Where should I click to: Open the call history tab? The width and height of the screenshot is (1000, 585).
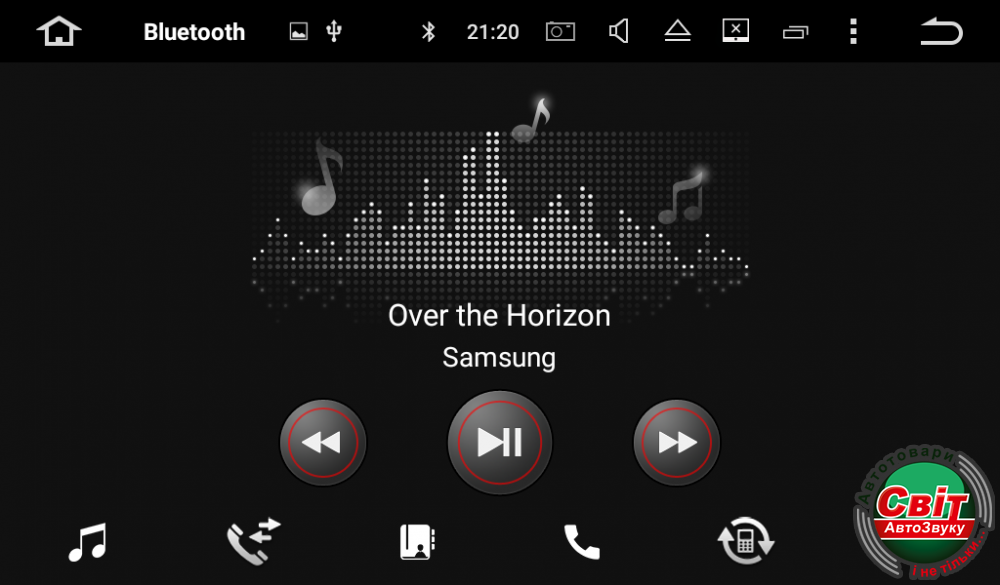click(x=252, y=542)
